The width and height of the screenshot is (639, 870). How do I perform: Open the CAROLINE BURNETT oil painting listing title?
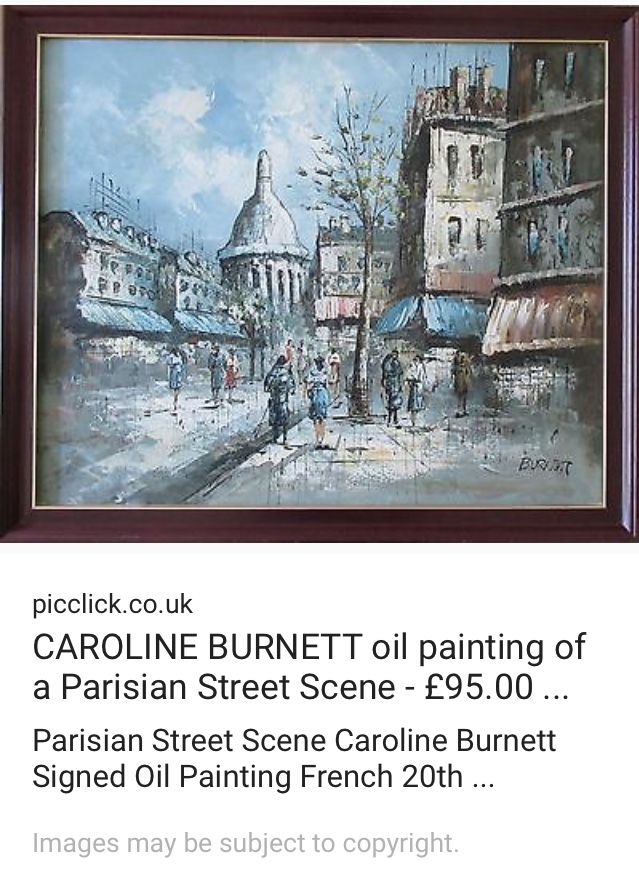(x=309, y=667)
